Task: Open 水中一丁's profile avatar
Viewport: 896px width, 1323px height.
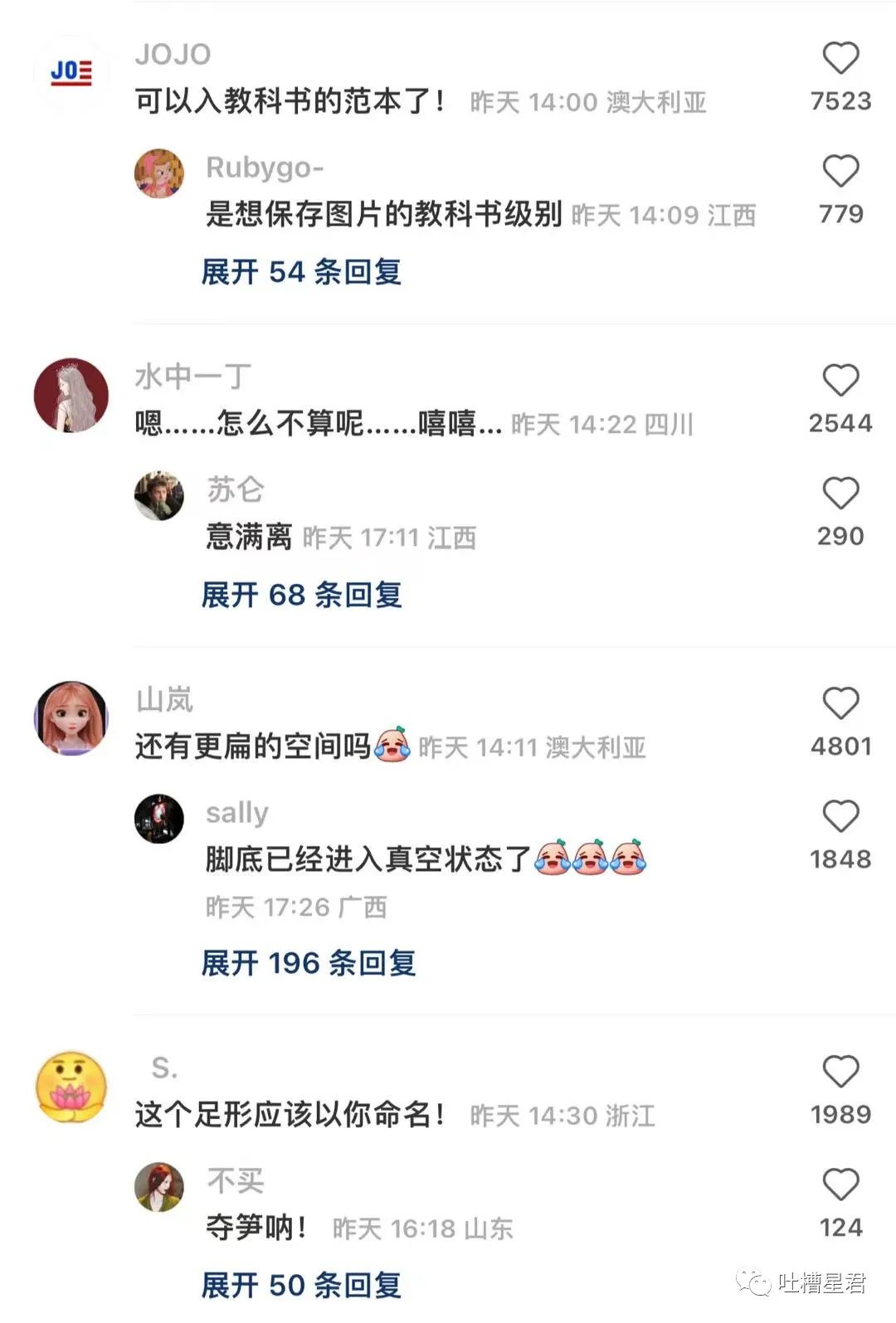Action: click(x=71, y=396)
